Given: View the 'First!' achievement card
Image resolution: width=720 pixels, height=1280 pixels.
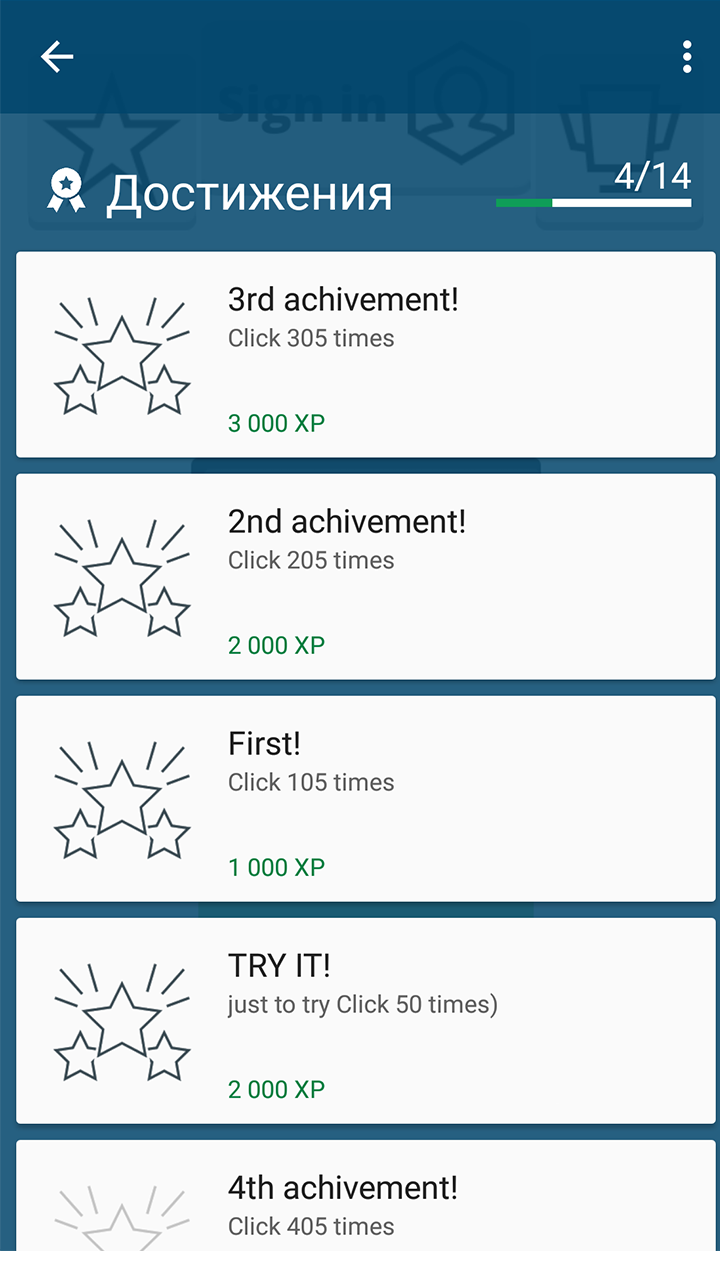Looking at the screenshot, I should tap(366, 799).
